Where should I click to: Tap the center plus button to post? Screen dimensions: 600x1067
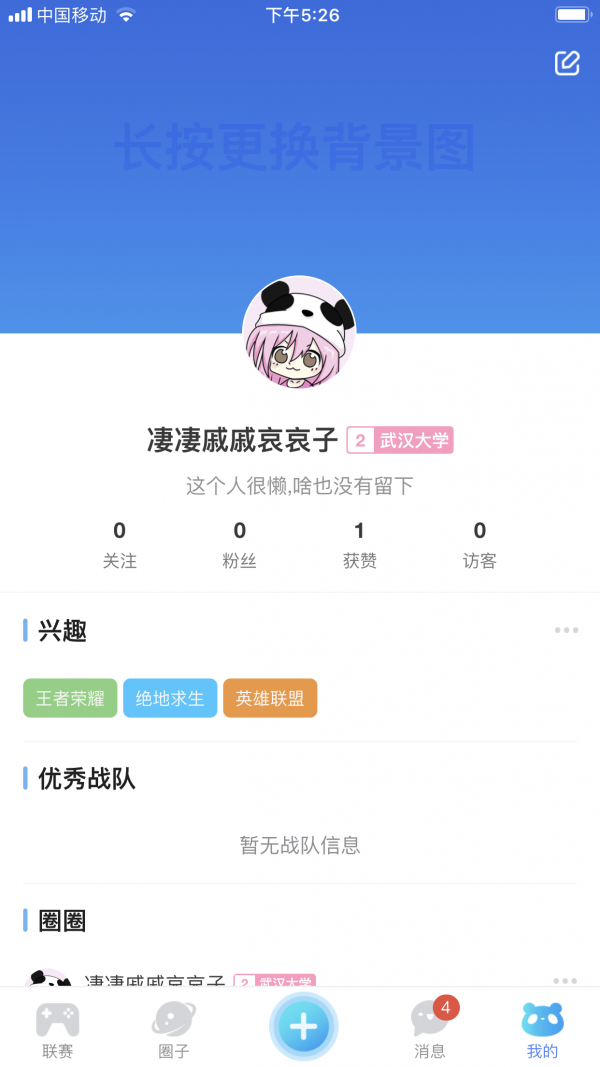click(303, 1027)
